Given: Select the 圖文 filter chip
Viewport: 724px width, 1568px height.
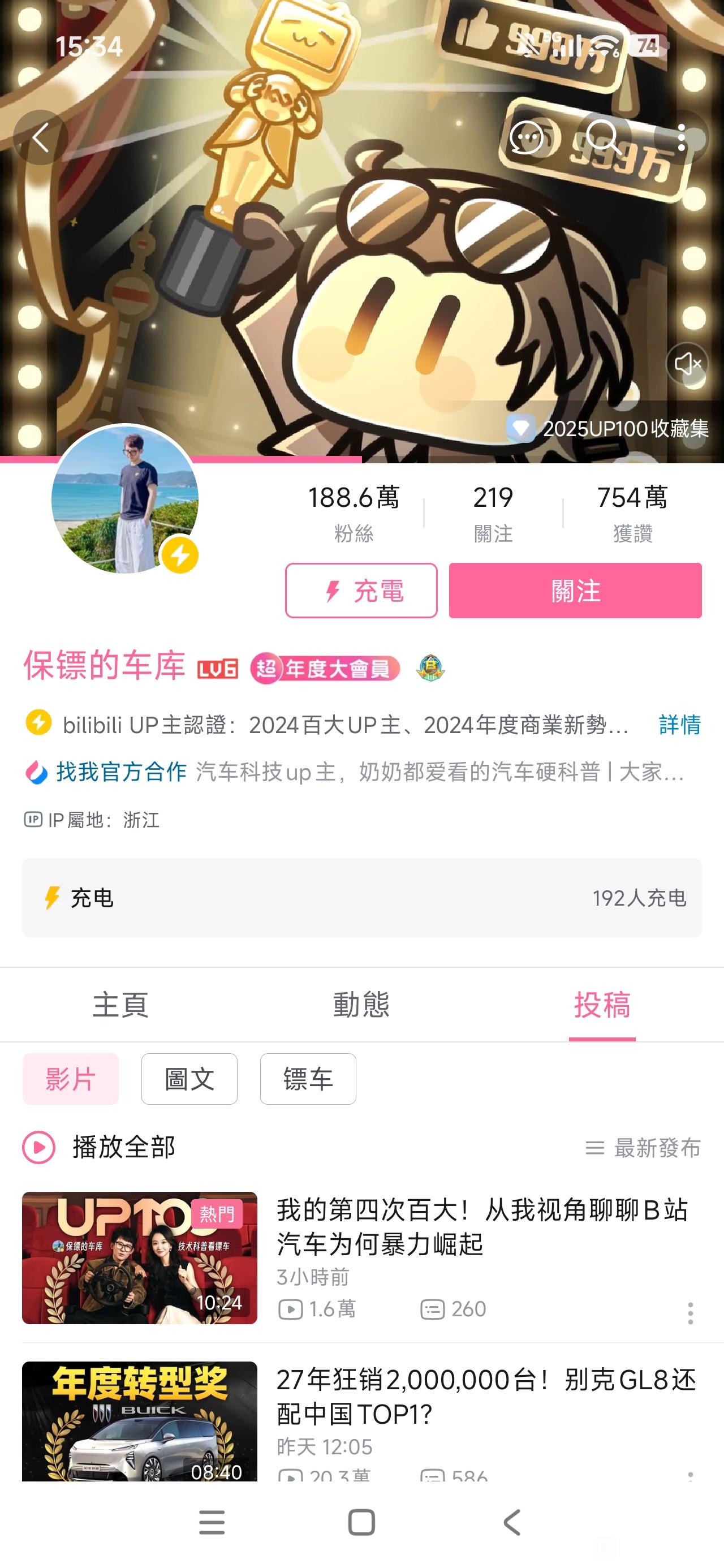Looking at the screenshot, I should 189,1079.
